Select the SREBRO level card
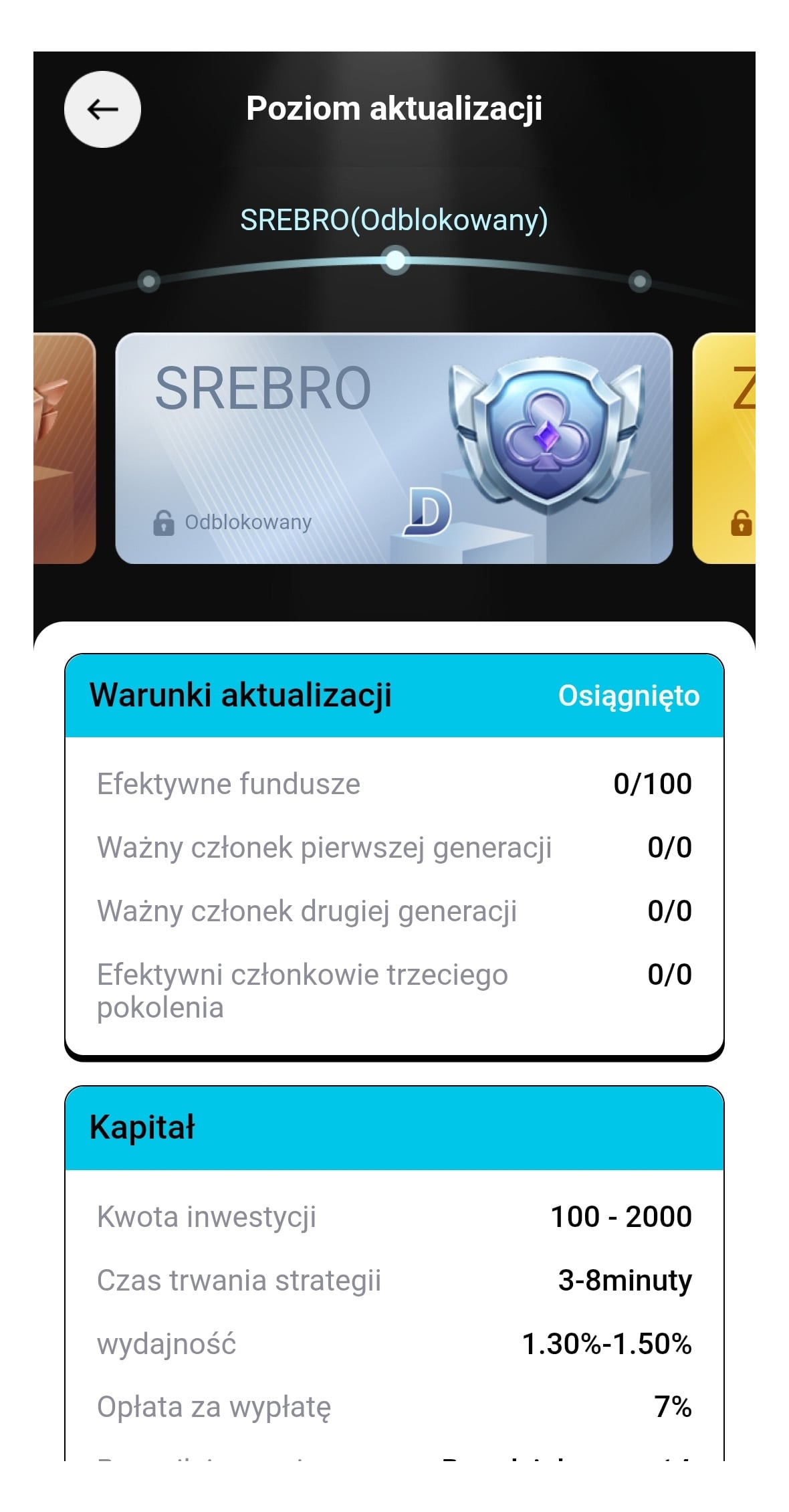Image resolution: width=789 pixels, height=1512 pixels. (393, 448)
